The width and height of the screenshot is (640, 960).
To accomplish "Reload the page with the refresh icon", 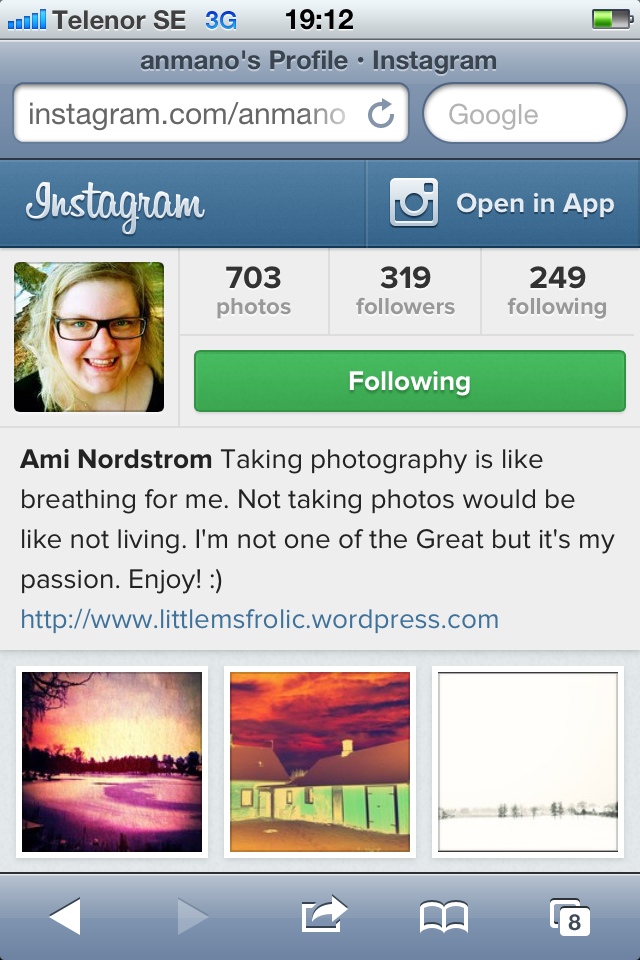I will (x=381, y=114).
